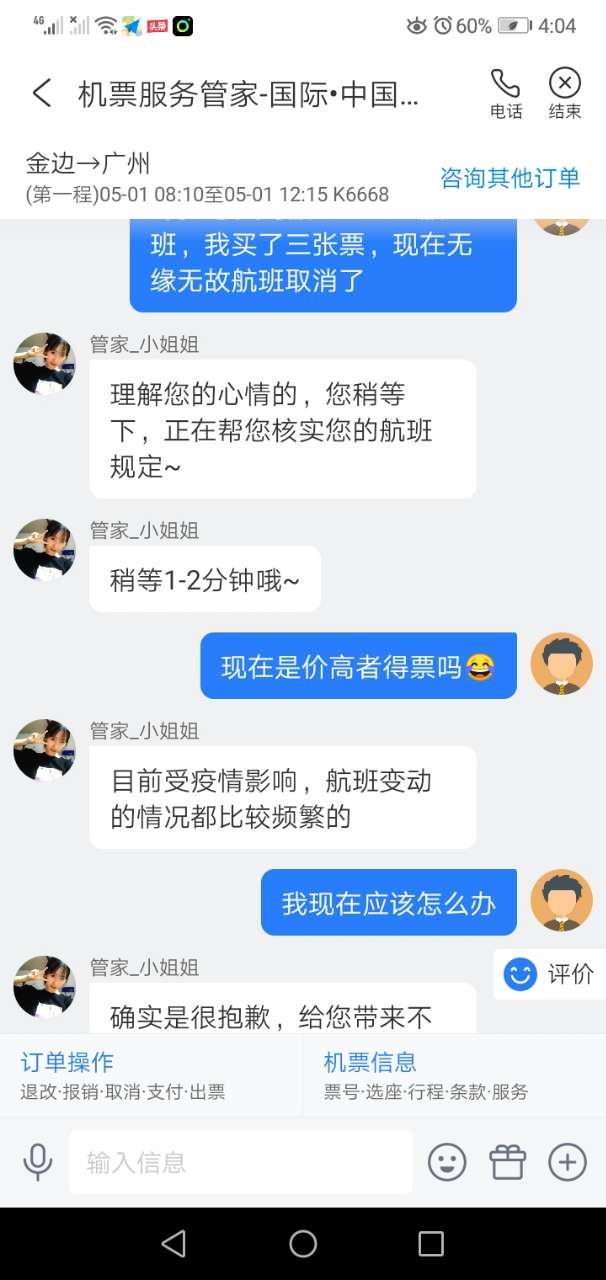This screenshot has width=606, height=1280.
Task: Open system recent apps
Action: pyautogui.click(x=431, y=1243)
